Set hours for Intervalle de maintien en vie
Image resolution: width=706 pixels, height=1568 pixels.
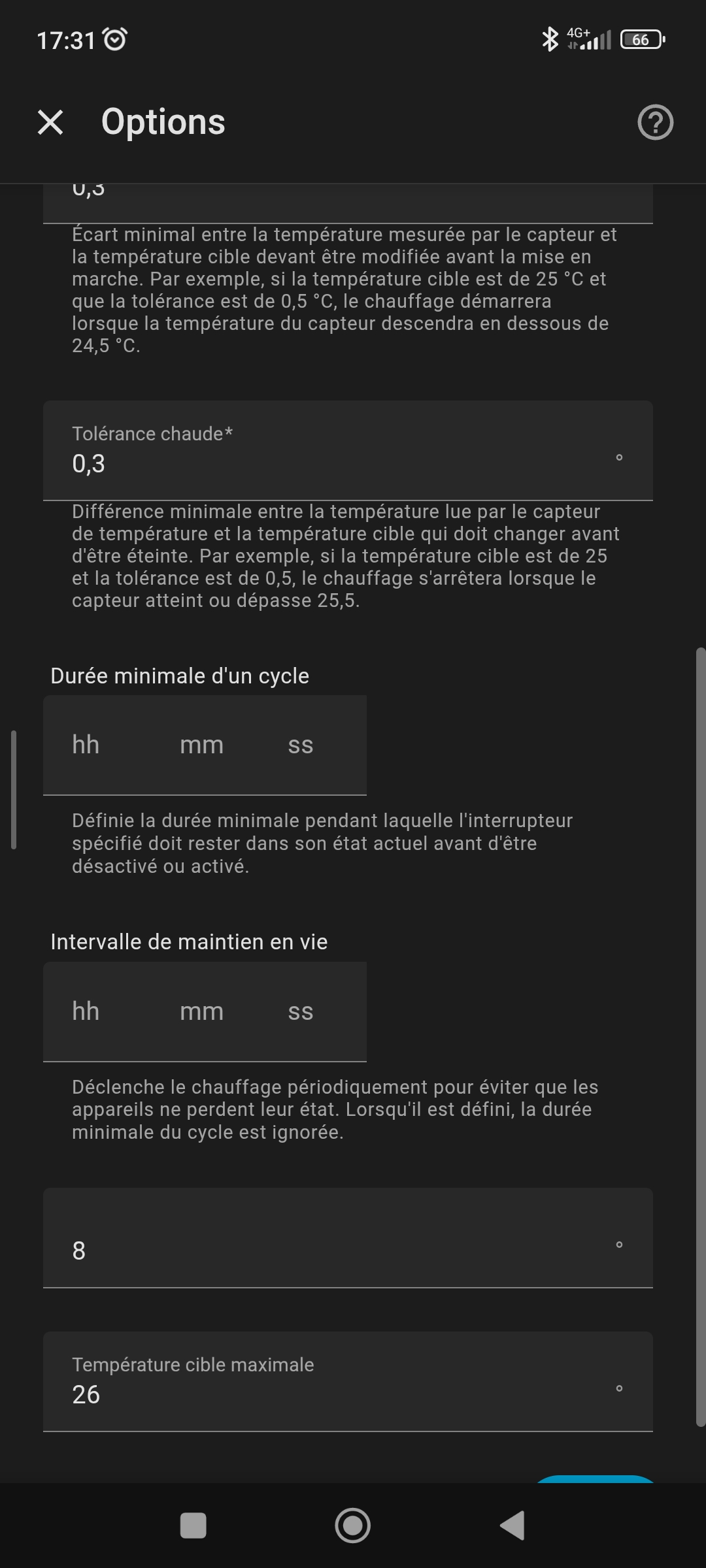pos(86,1011)
